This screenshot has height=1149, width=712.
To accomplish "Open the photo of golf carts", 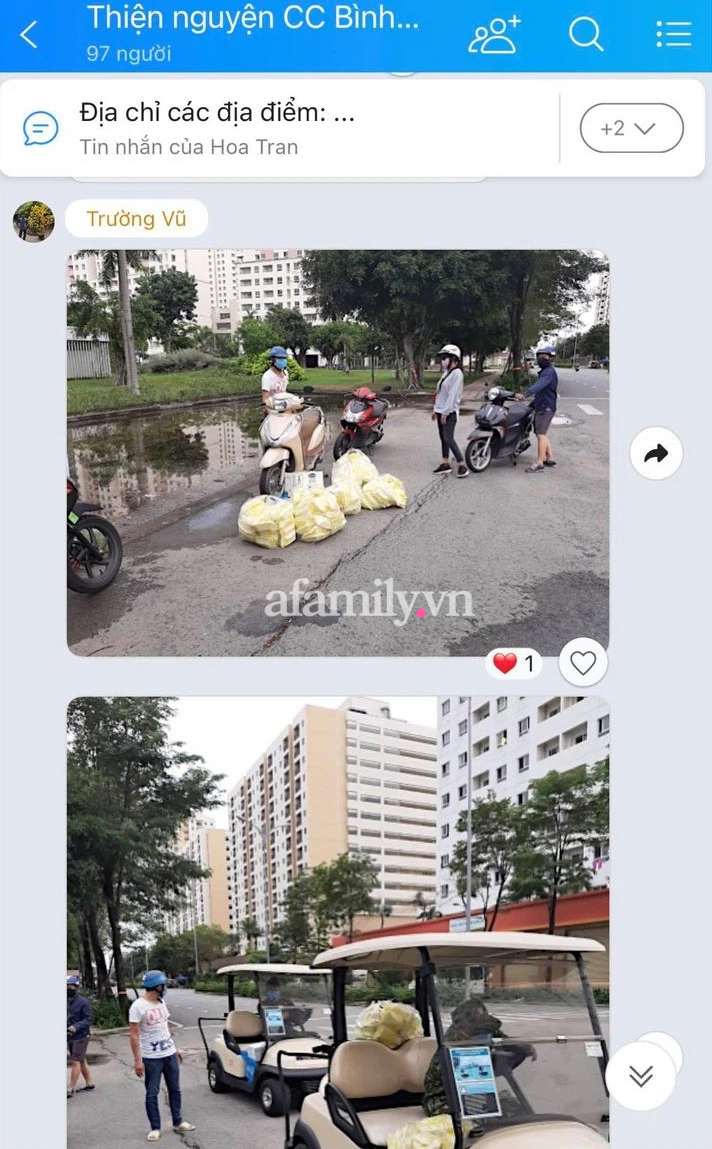I will [x=337, y=920].
